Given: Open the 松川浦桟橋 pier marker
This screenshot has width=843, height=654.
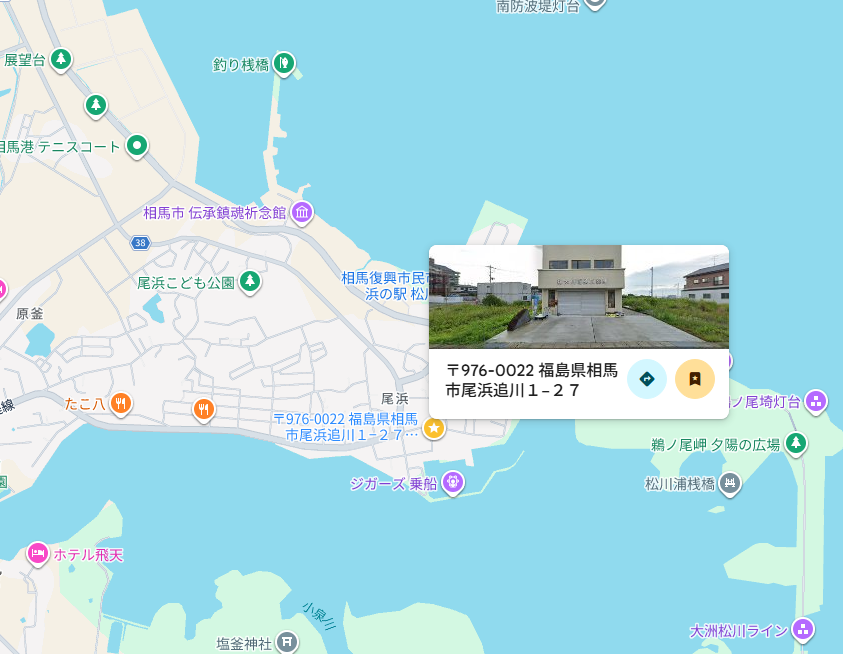Looking at the screenshot, I should coord(731,484).
